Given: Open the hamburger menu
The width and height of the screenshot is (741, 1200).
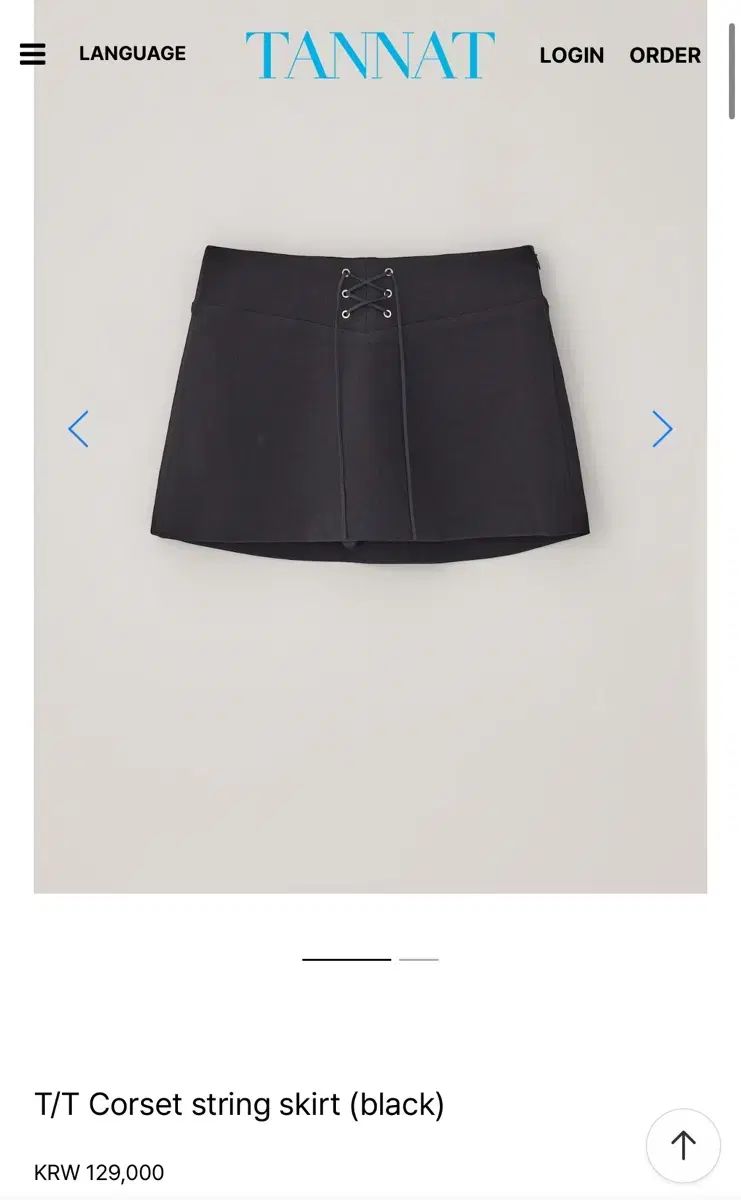Looking at the screenshot, I should point(33,54).
